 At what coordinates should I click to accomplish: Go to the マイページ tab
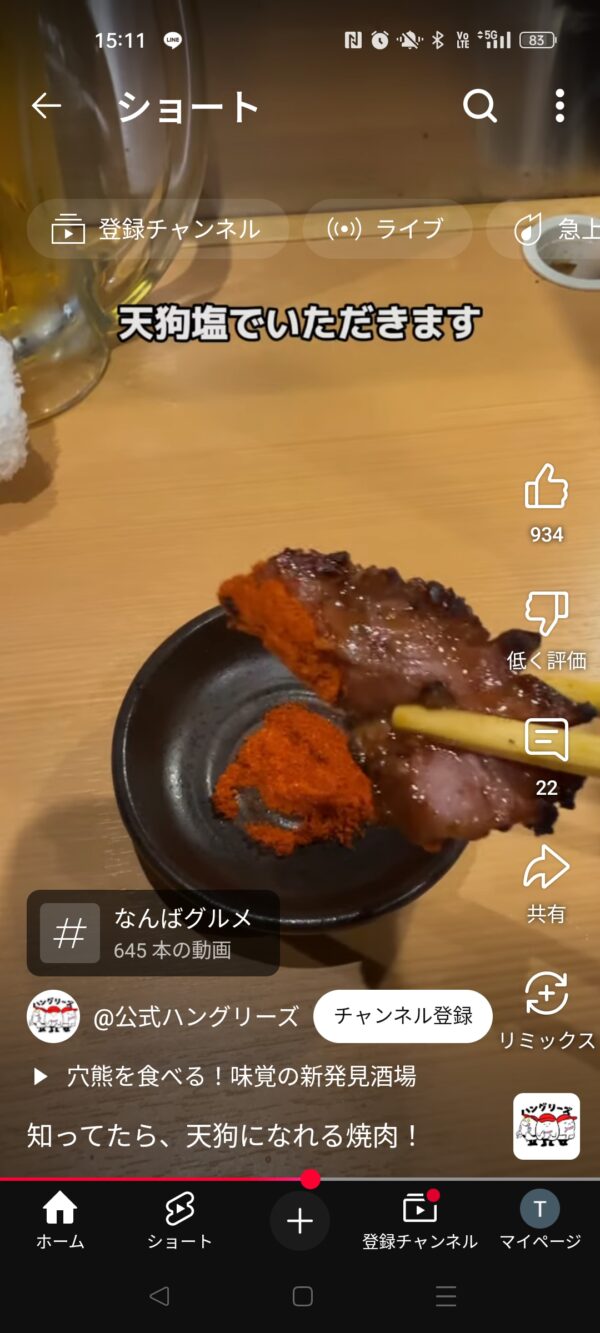(540, 1221)
